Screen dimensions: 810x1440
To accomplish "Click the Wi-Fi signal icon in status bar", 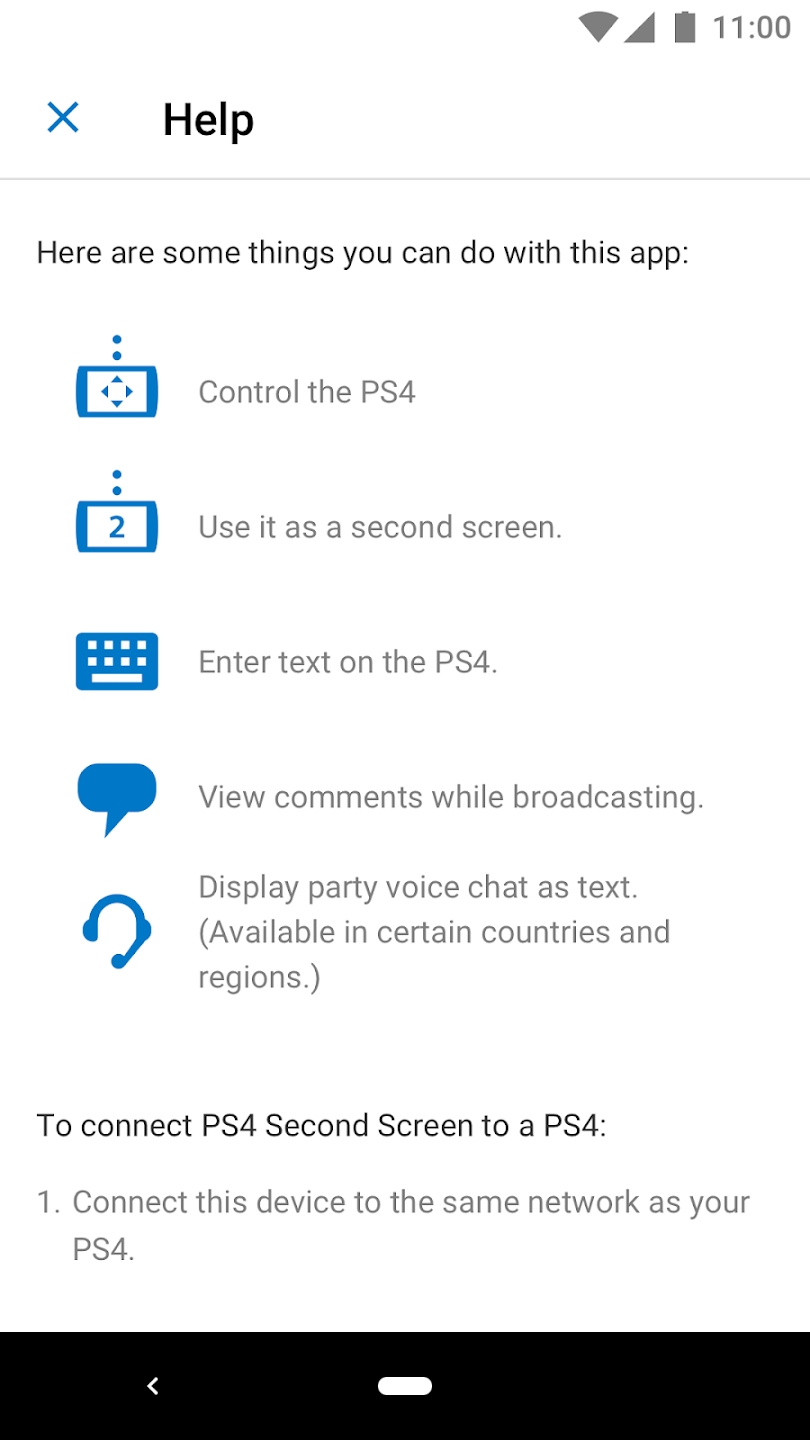I will coord(598,26).
